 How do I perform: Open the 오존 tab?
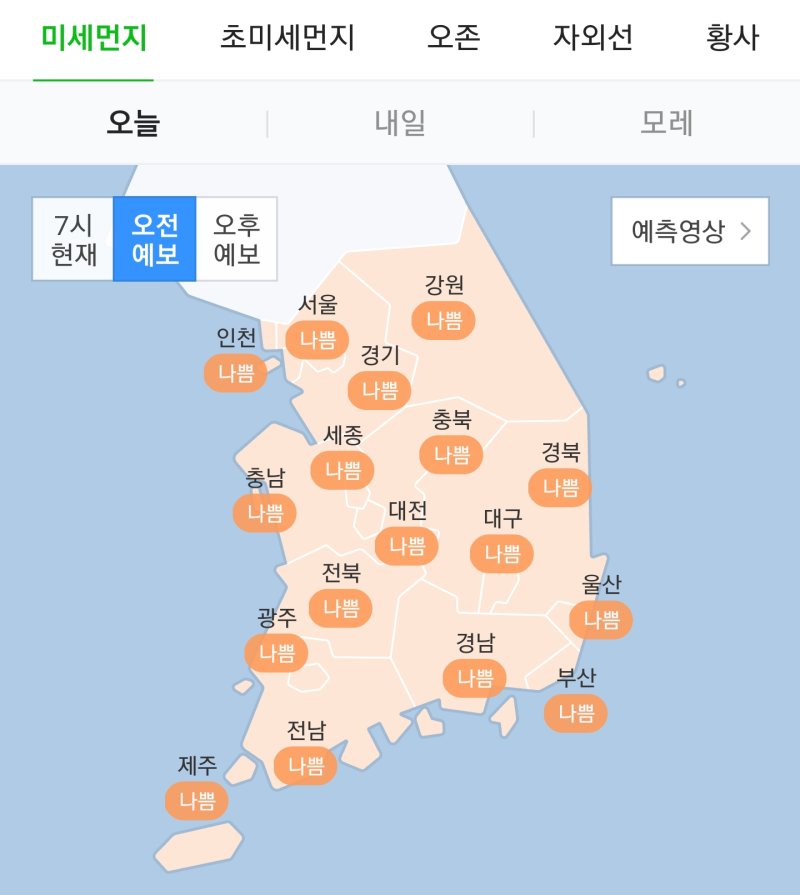pyautogui.click(x=454, y=39)
